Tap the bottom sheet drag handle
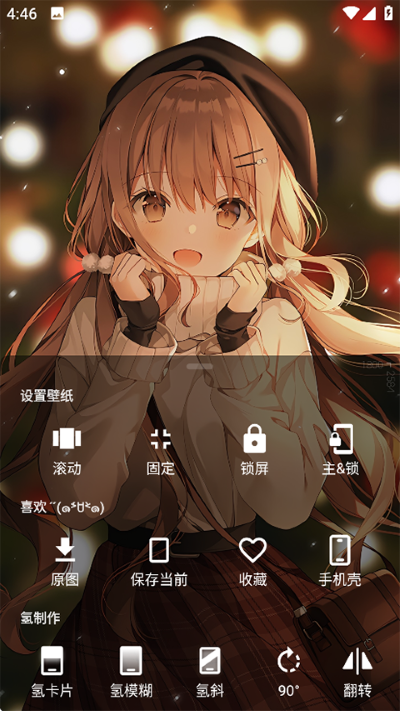The height and width of the screenshot is (711, 400). (x=200, y=366)
